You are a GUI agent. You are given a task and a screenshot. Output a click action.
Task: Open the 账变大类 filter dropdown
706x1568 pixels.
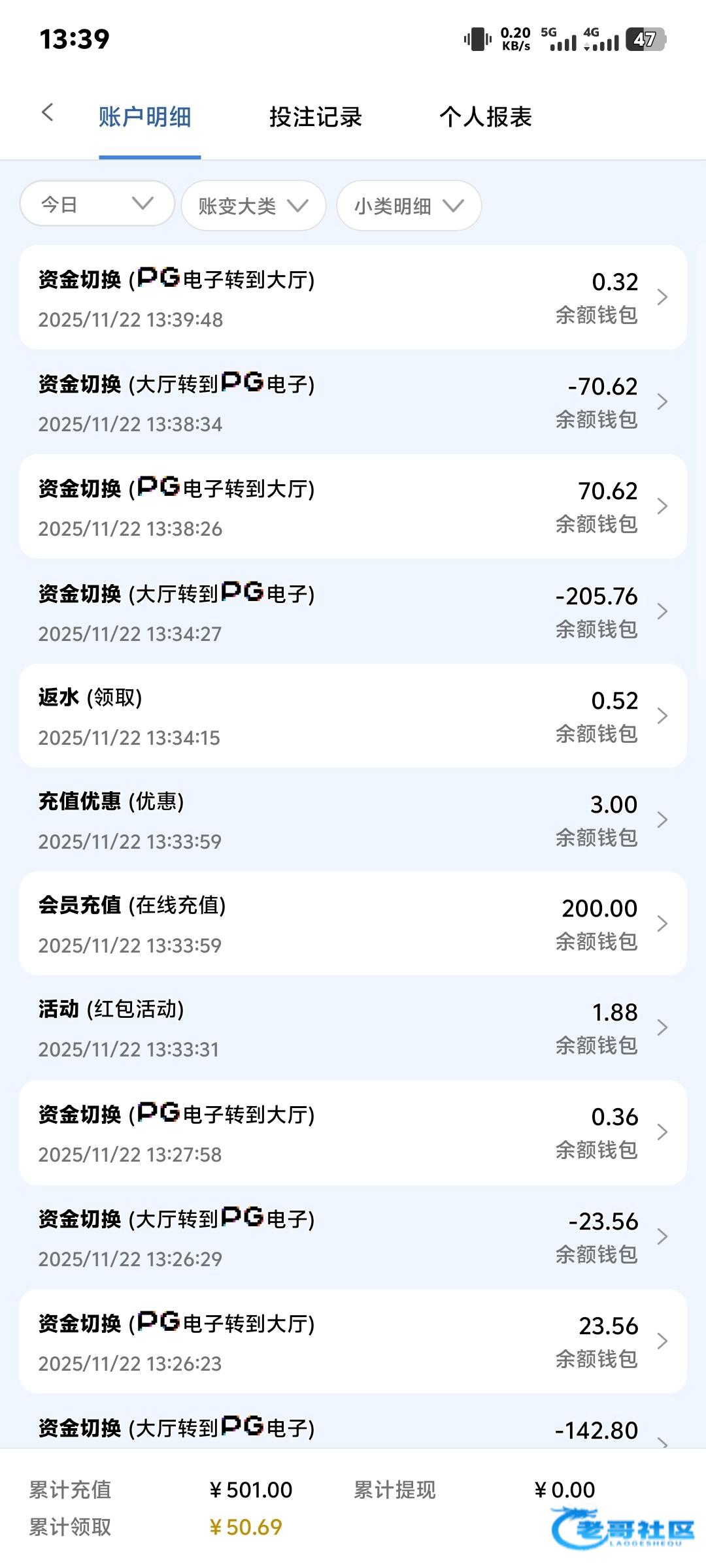point(253,206)
